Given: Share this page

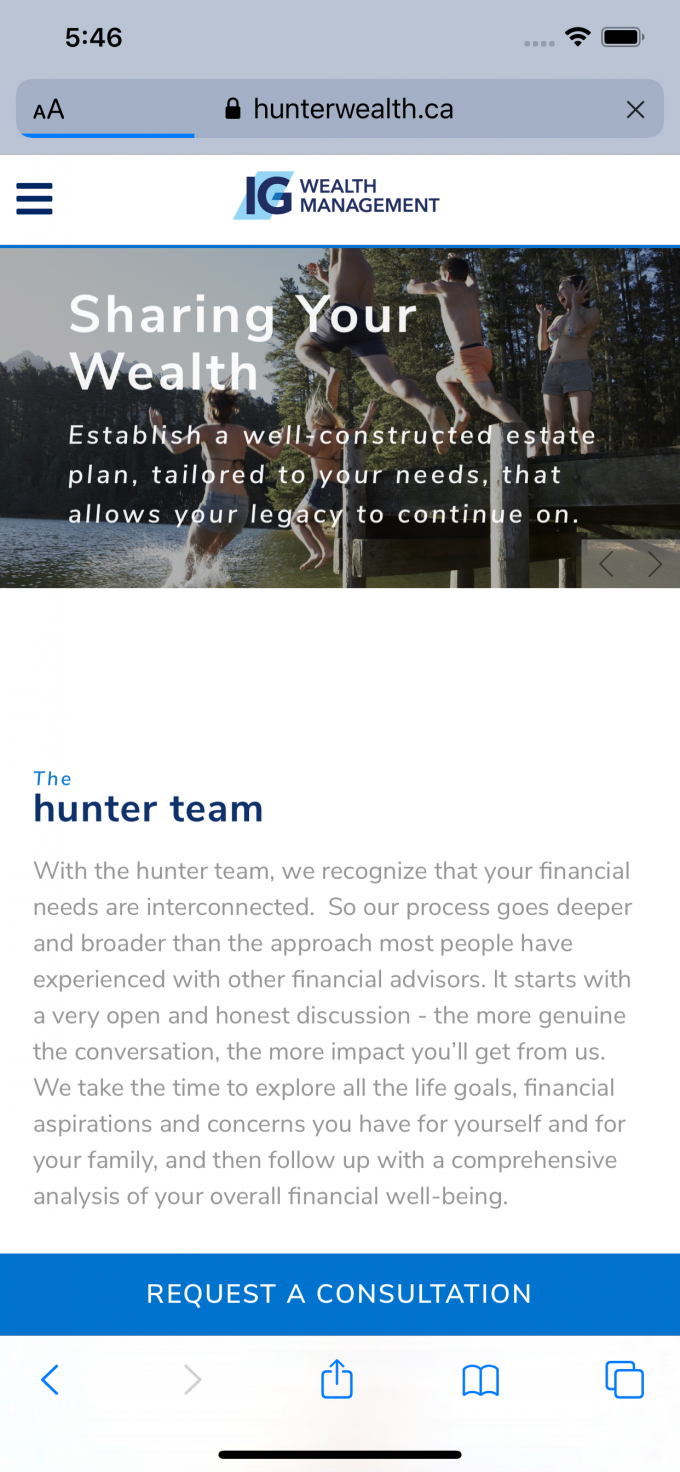Looking at the screenshot, I should 337,1380.
